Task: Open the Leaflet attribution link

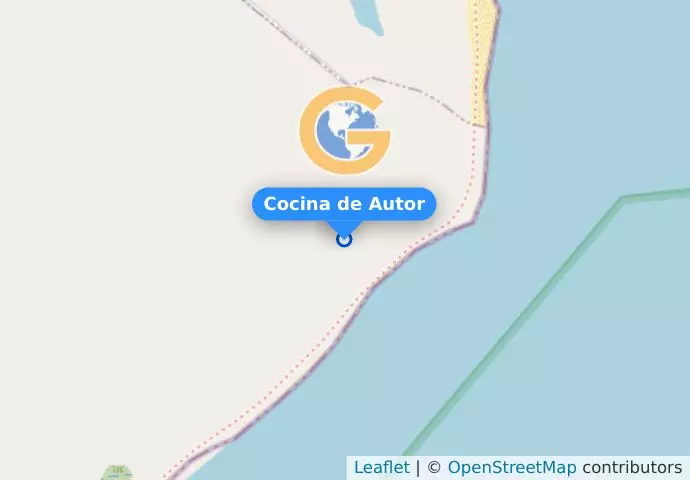Action: pos(381,467)
